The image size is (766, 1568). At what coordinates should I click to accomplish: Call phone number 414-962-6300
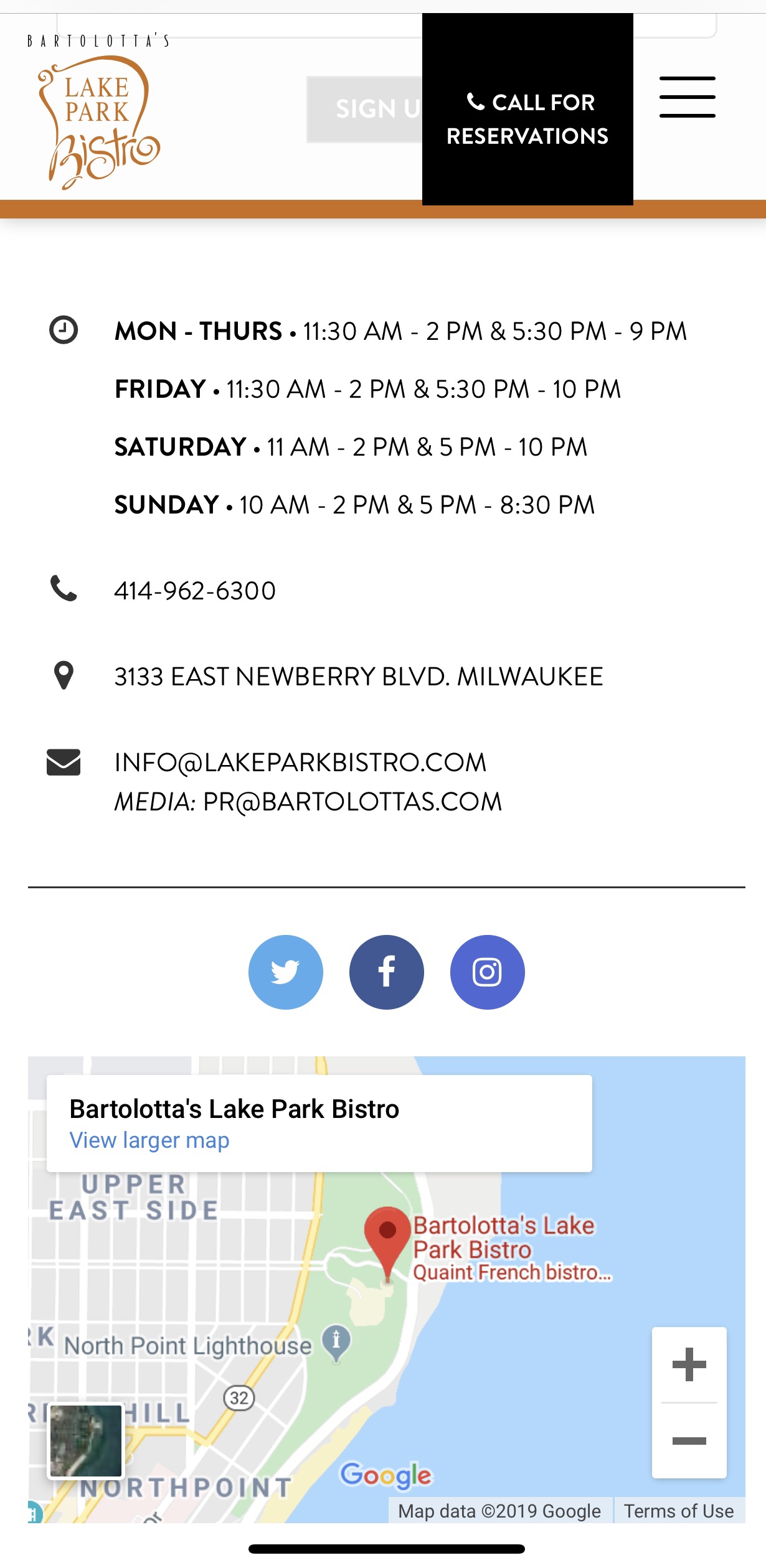[195, 591]
